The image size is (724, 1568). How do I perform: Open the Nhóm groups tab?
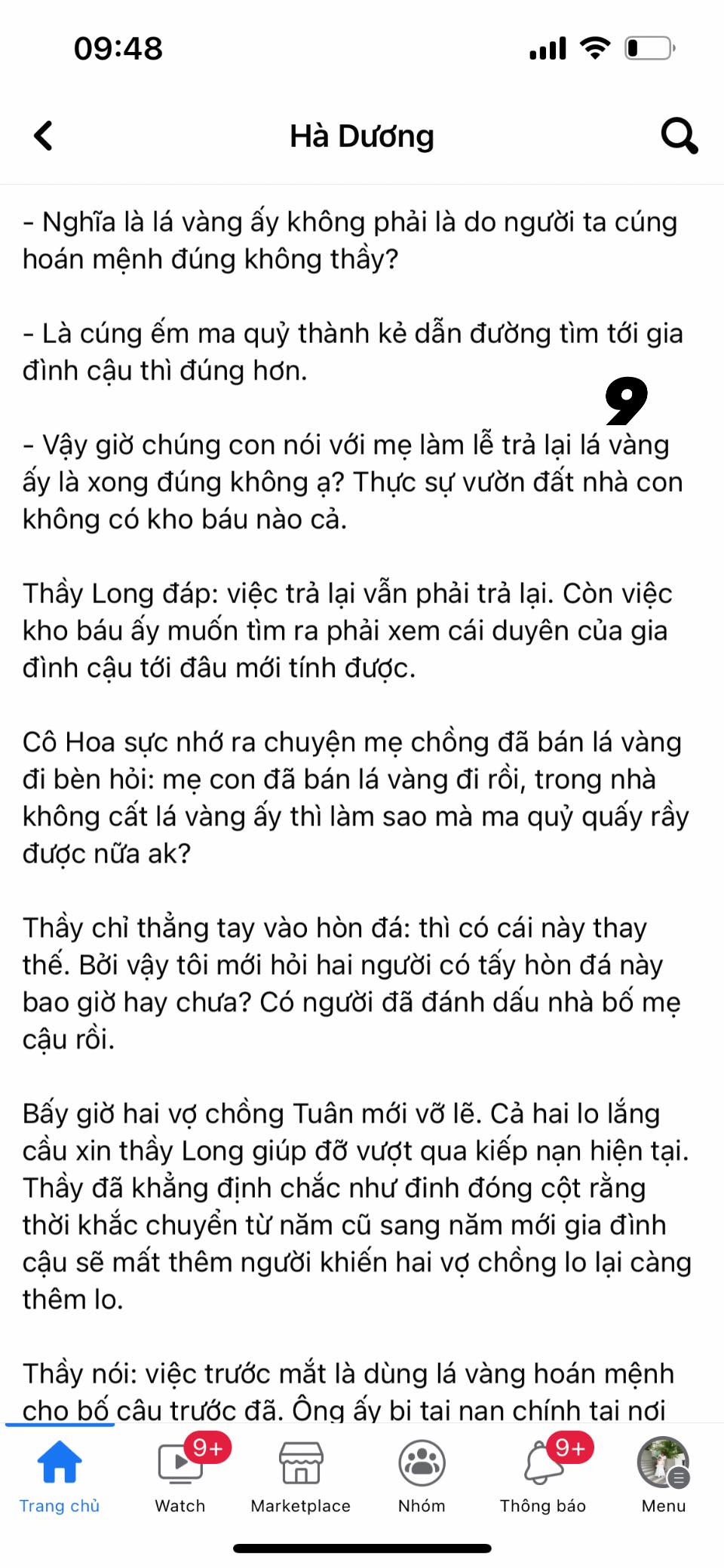pos(422,1476)
